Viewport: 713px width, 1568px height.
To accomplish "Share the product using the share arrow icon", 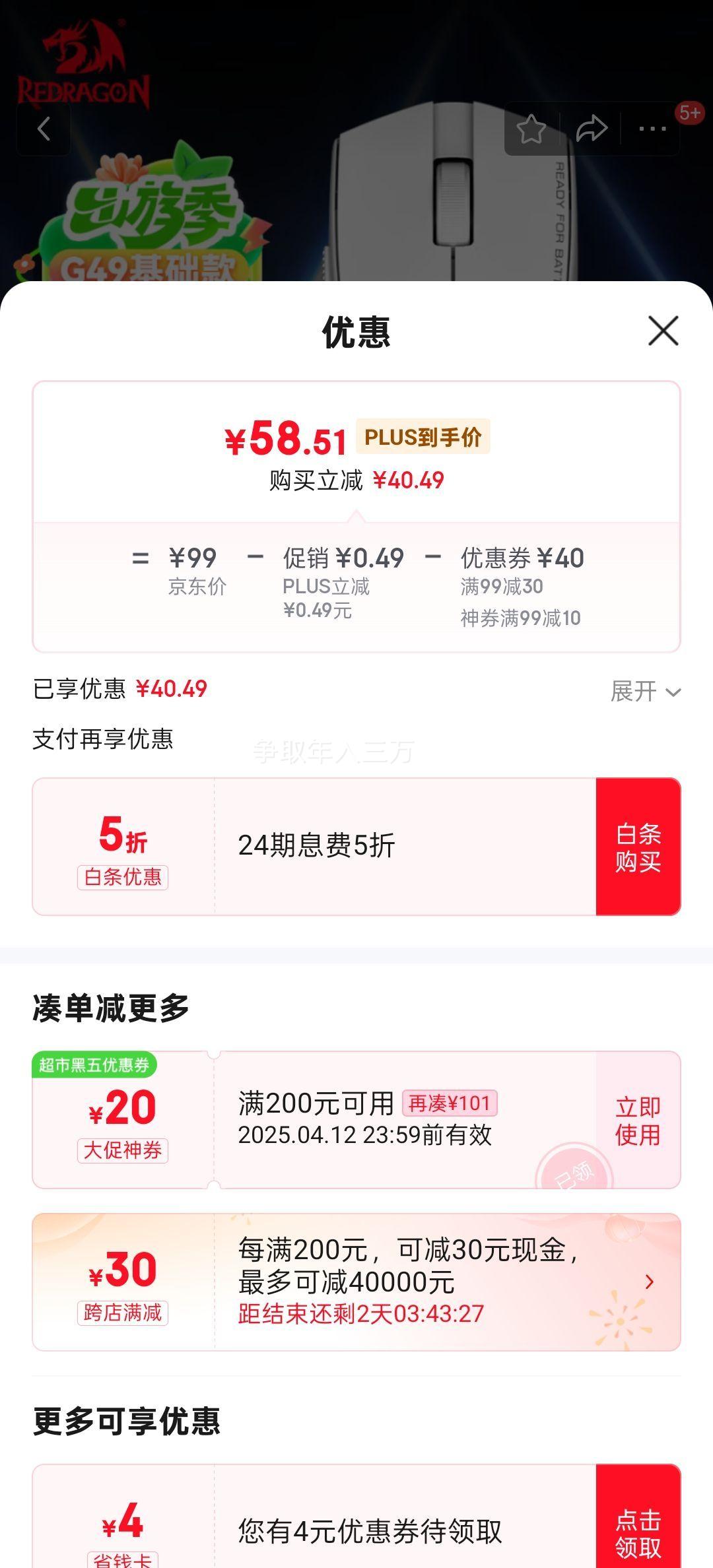I will [x=592, y=128].
